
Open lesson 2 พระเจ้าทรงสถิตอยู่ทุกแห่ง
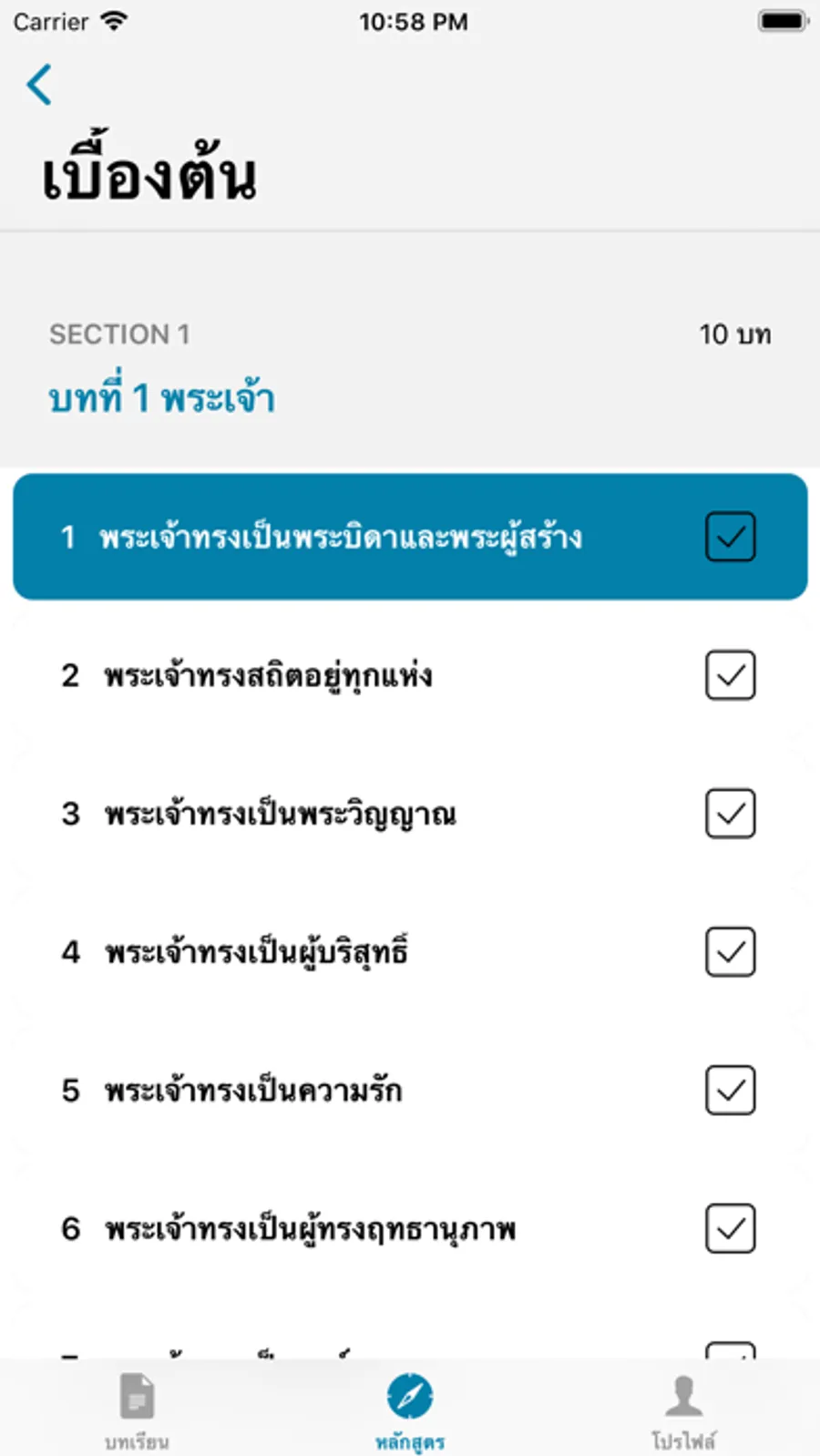point(410,675)
